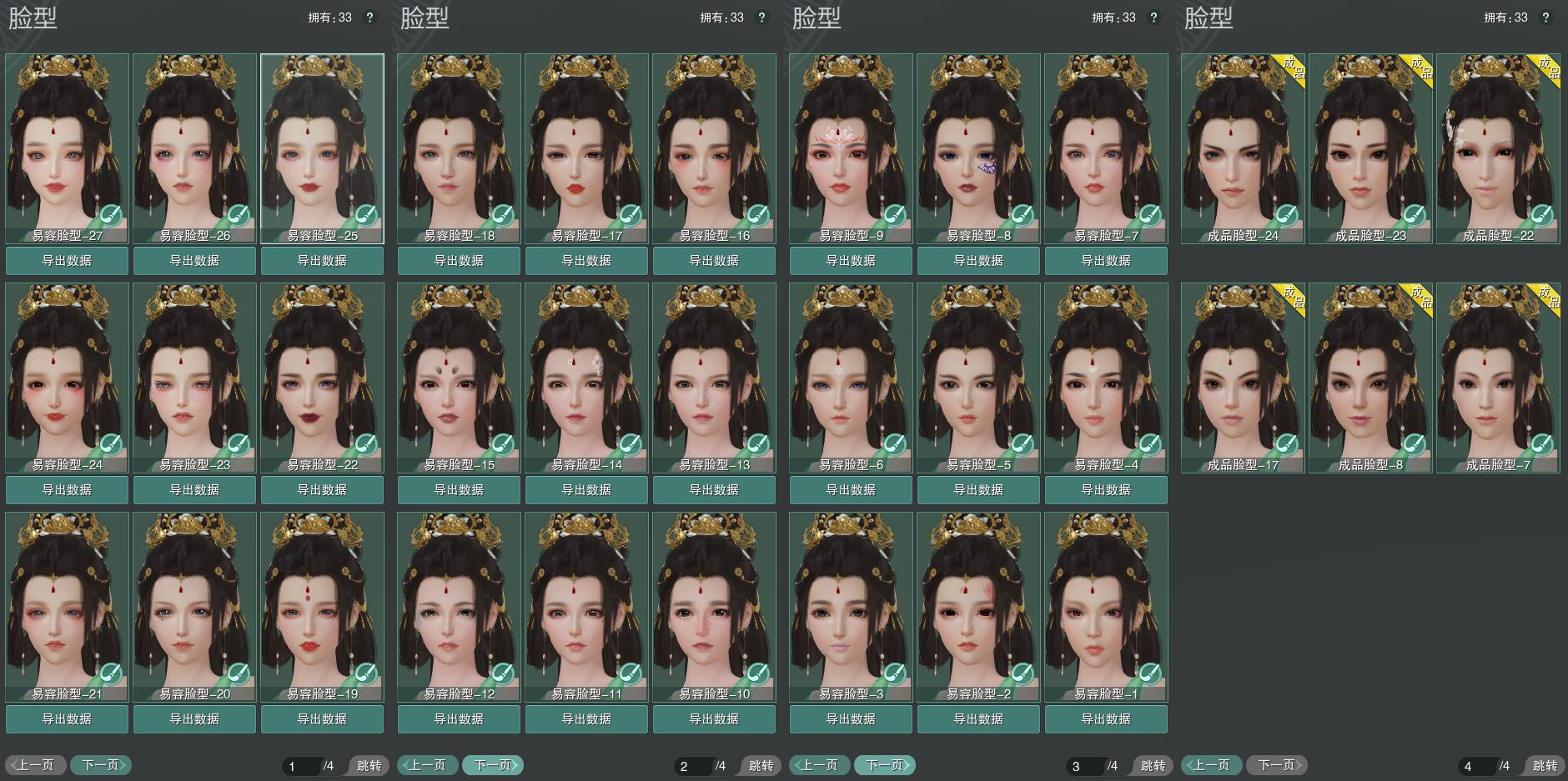Tap edit brush icon on 成品脸型-17
Viewport: 1568px width, 781px height.
click(x=1286, y=446)
